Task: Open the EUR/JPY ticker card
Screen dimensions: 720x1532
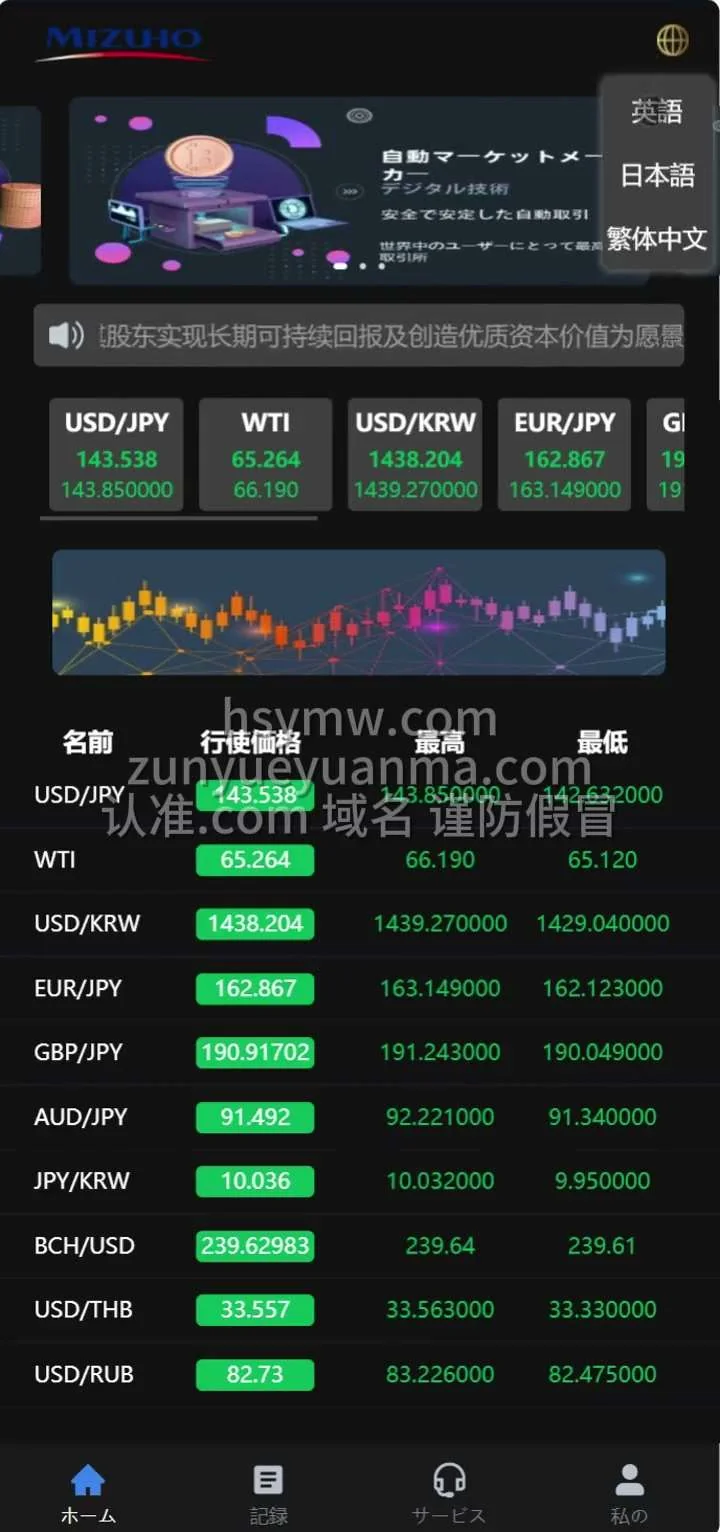Action: coord(564,455)
